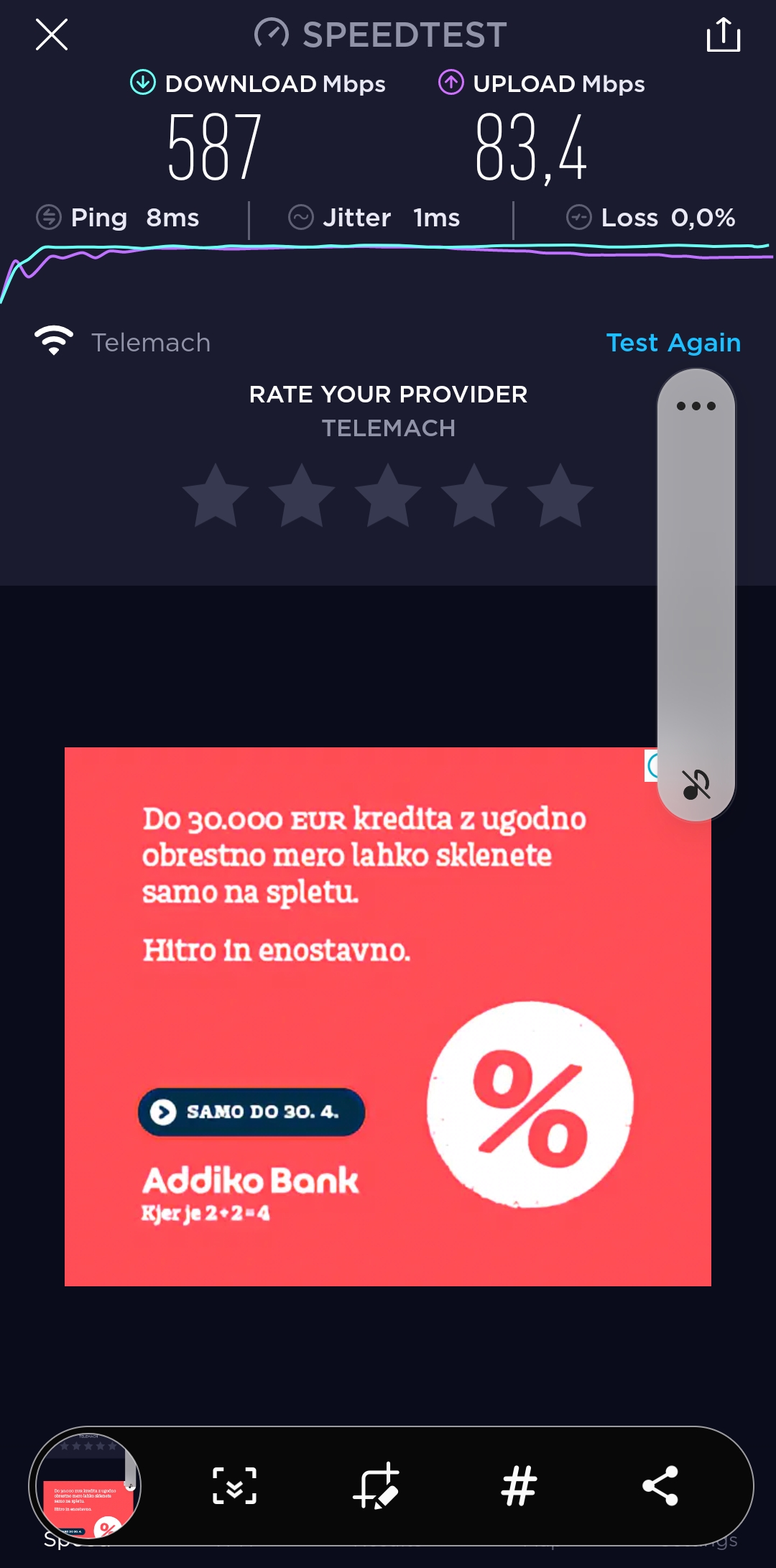Start scroll capture of the screen
The width and height of the screenshot is (776, 1568).
click(x=234, y=1485)
